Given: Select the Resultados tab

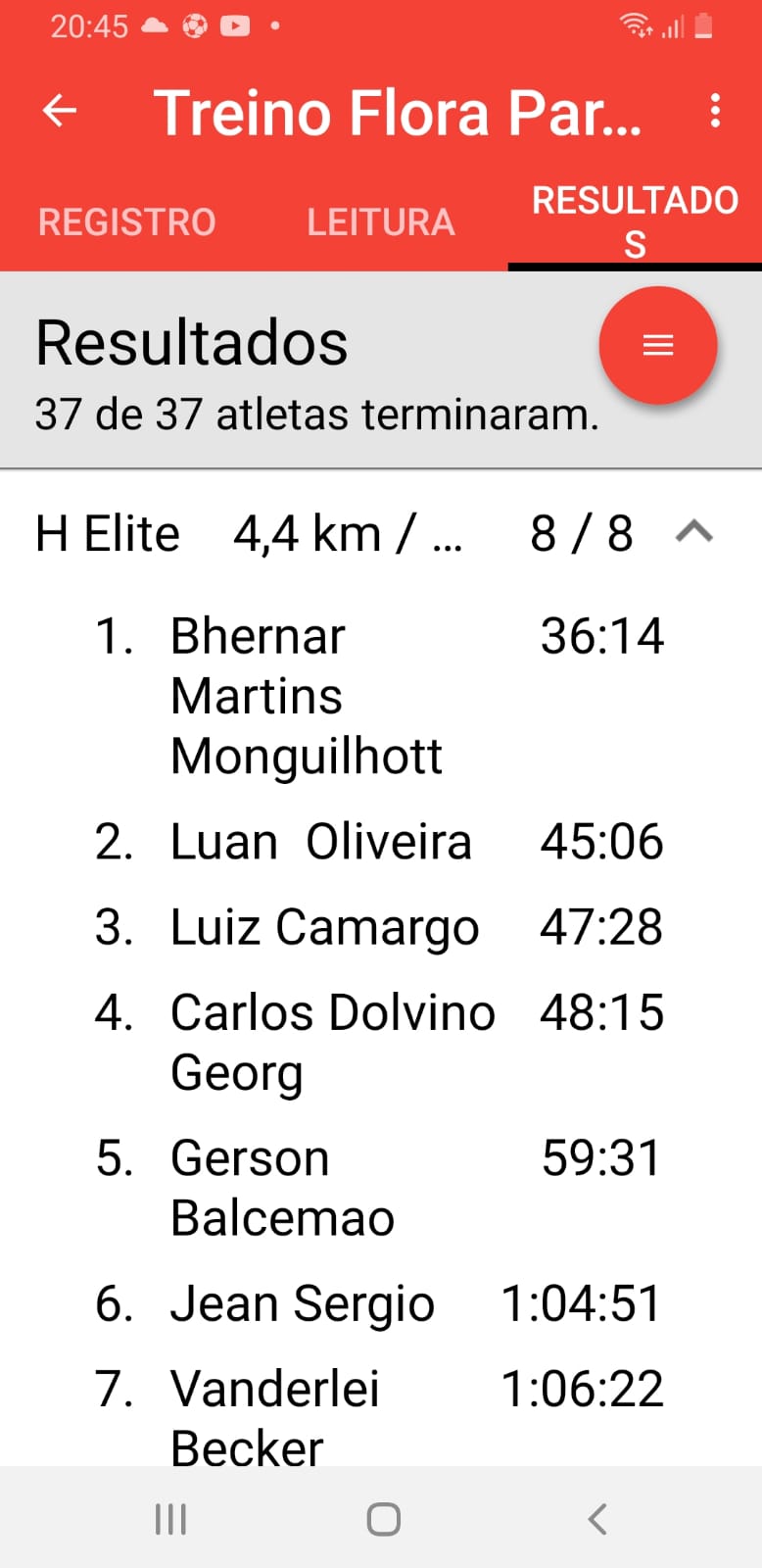Looking at the screenshot, I should (635, 220).
